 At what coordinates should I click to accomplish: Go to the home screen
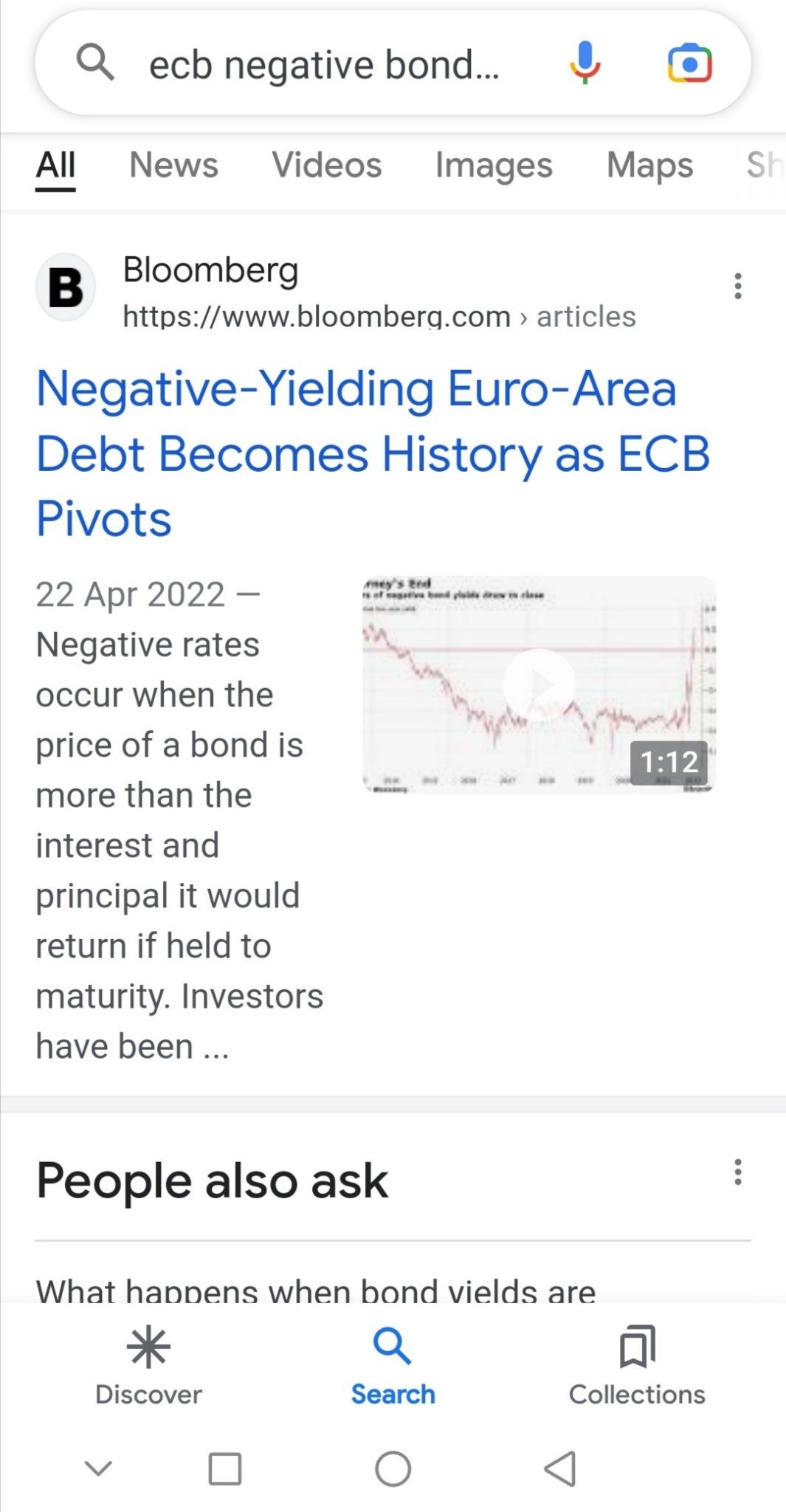coord(393,1468)
